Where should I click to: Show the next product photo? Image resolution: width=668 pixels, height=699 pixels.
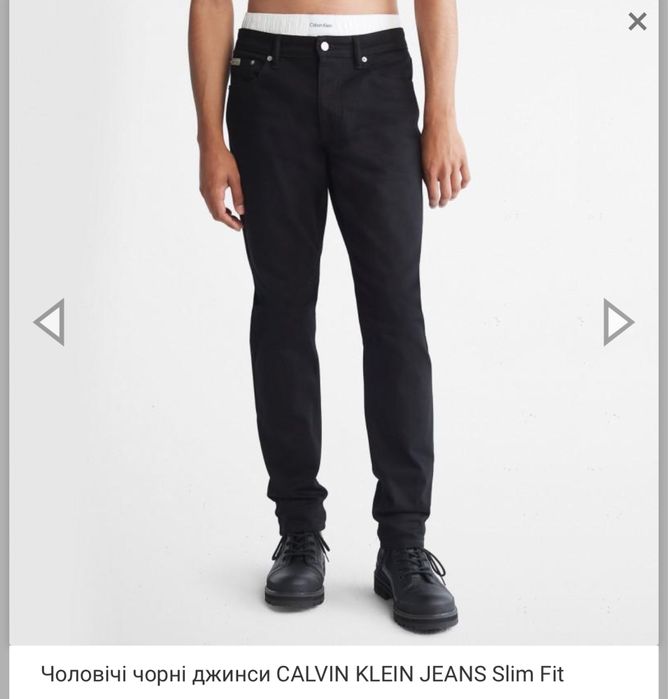point(617,322)
